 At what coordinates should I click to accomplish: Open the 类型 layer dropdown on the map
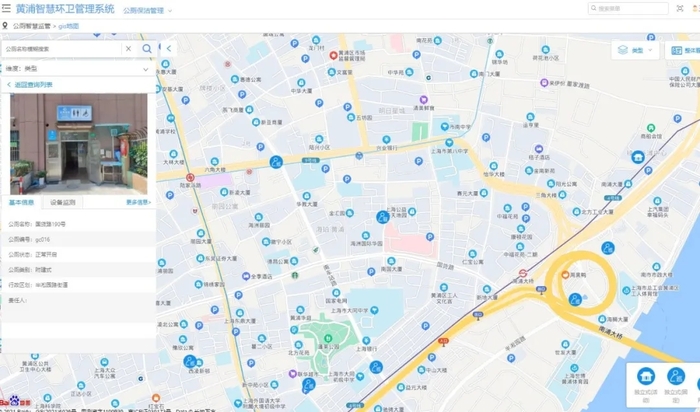[x=634, y=50]
